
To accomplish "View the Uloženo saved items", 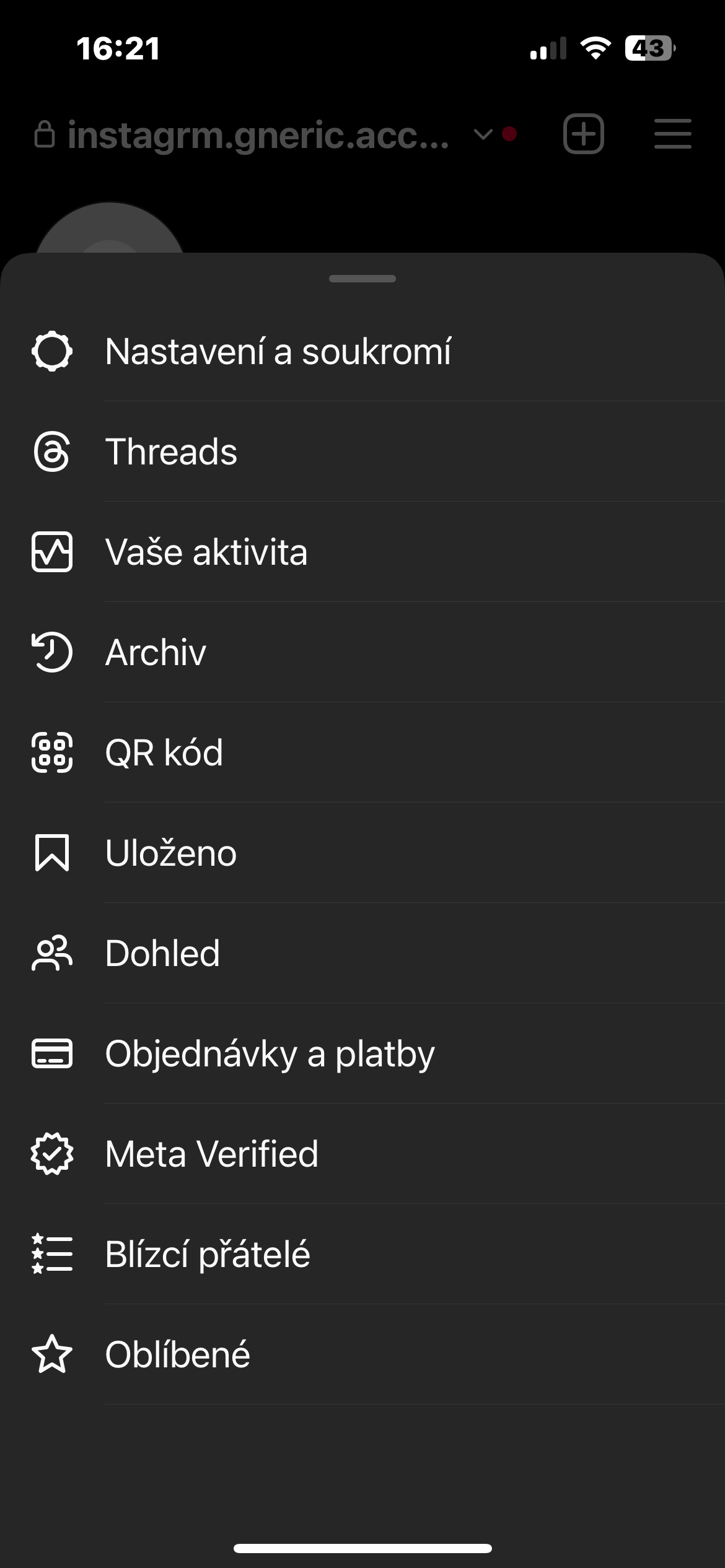I will point(170,853).
